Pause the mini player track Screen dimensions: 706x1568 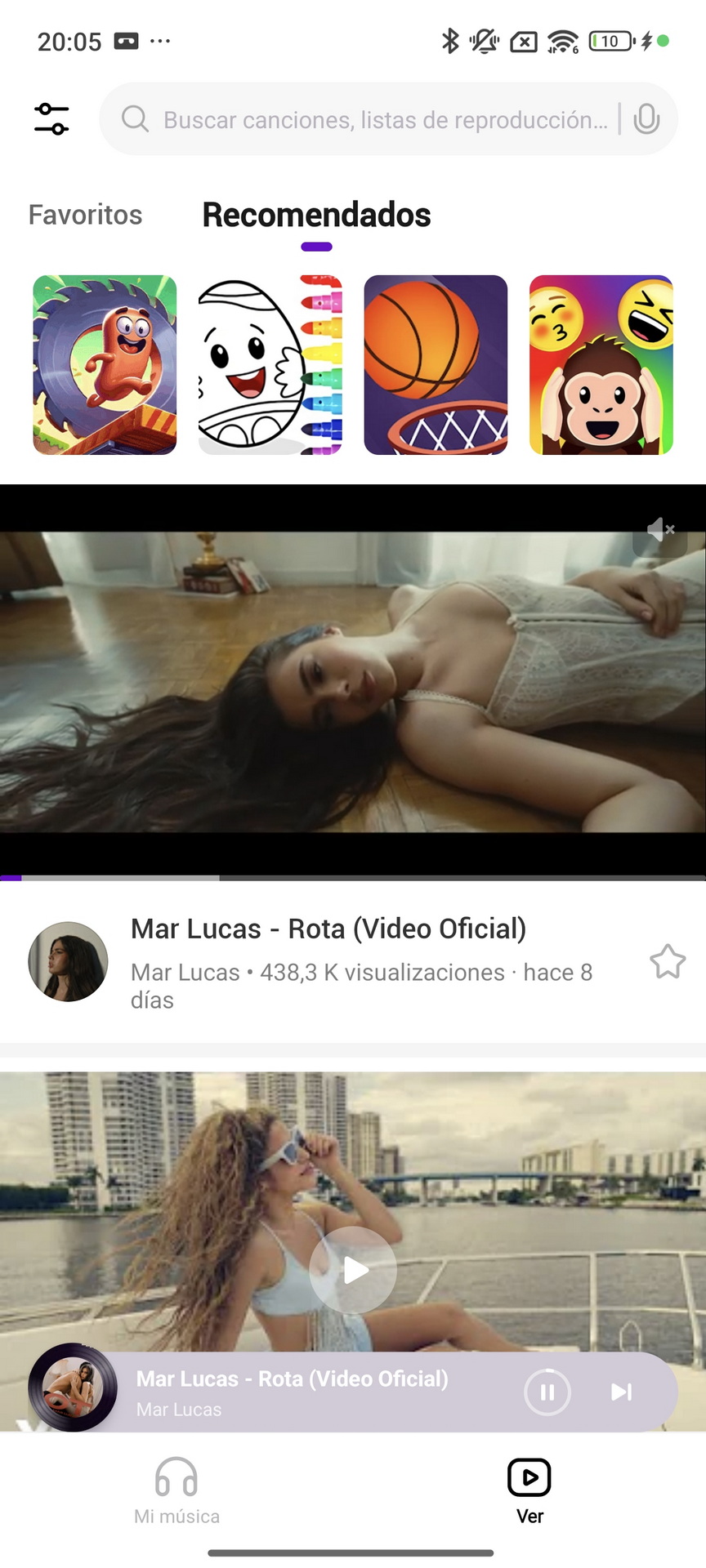547,1392
